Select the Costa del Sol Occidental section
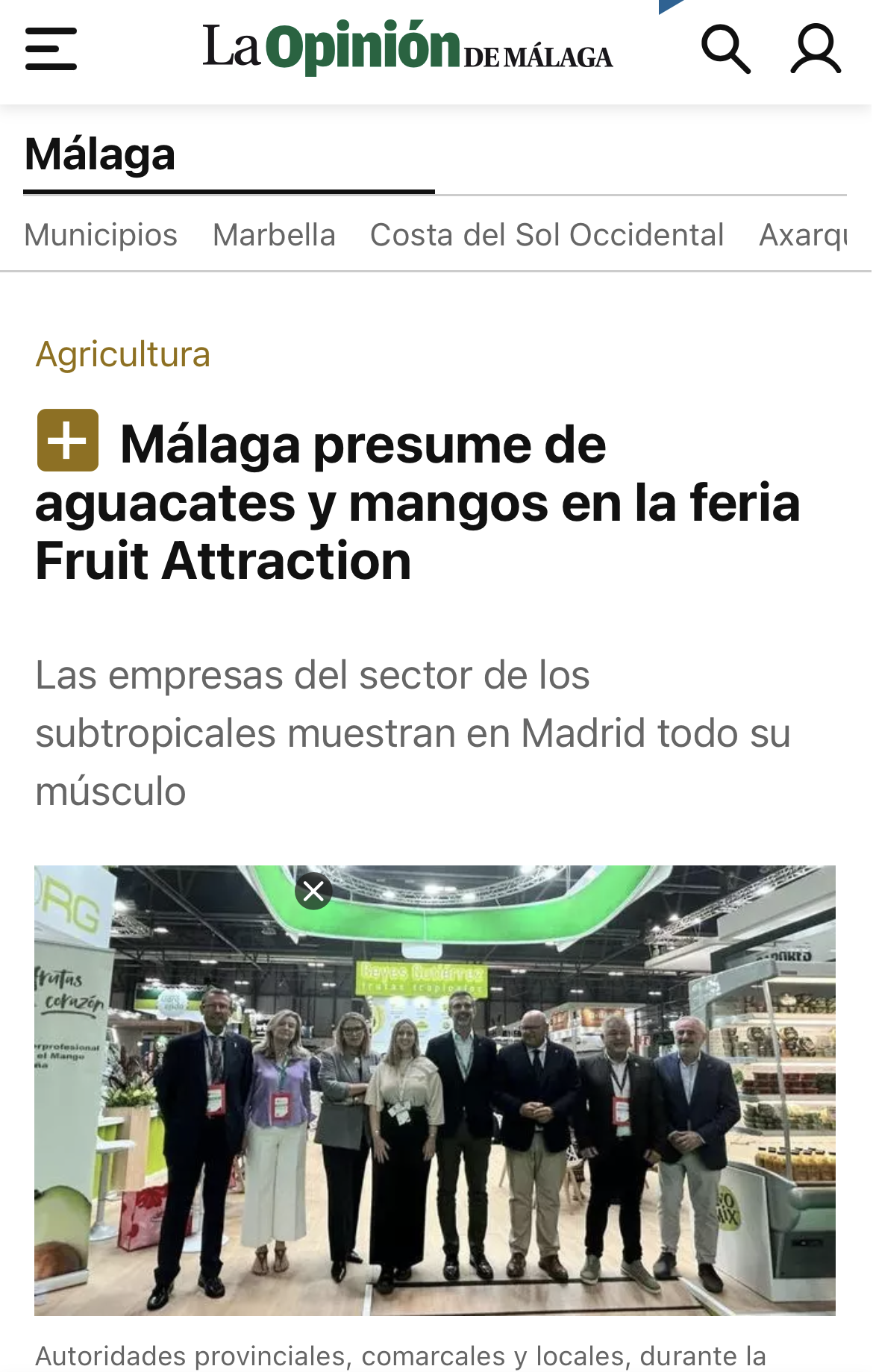Image resolution: width=873 pixels, height=1372 pixels. (547, 234)
